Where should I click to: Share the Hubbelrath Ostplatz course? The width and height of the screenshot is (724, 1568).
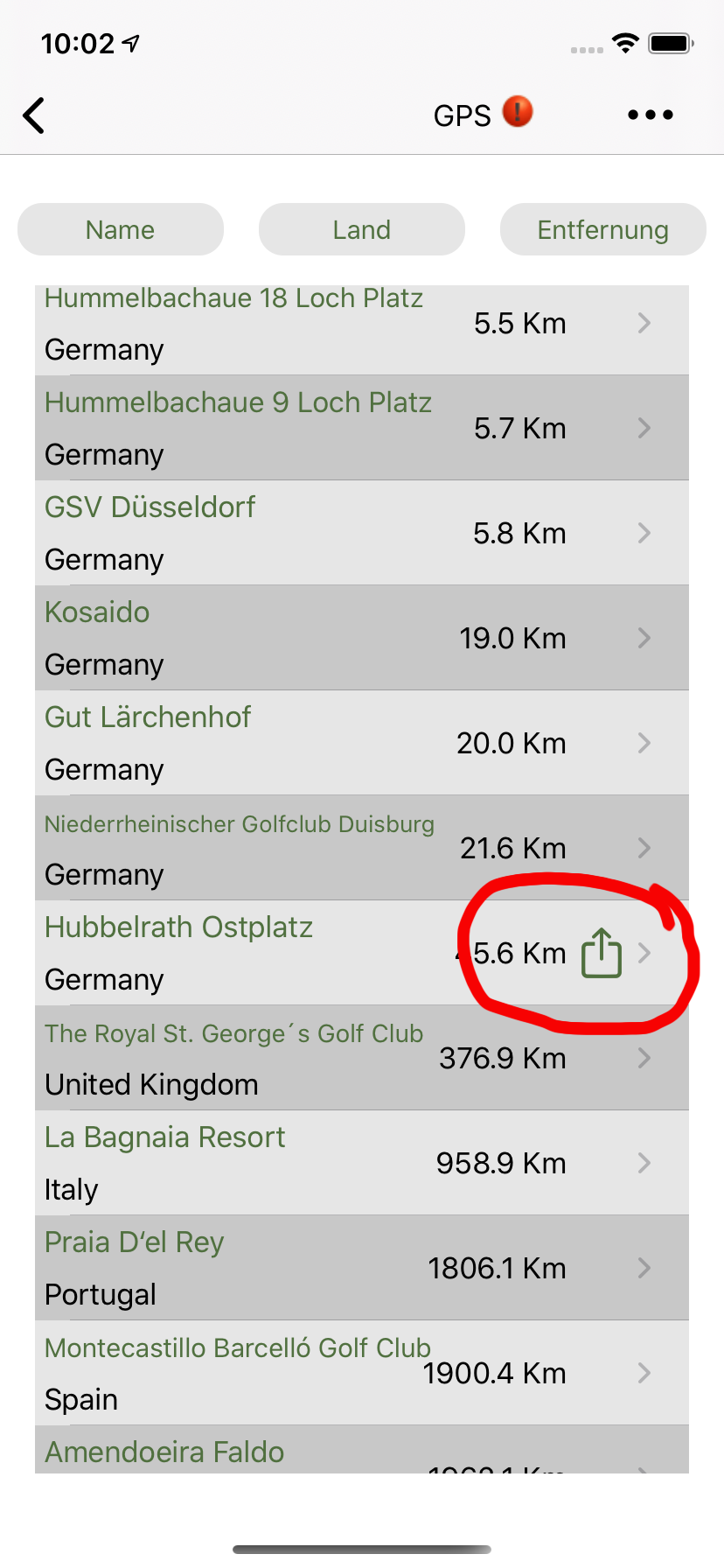click(602, 953)
